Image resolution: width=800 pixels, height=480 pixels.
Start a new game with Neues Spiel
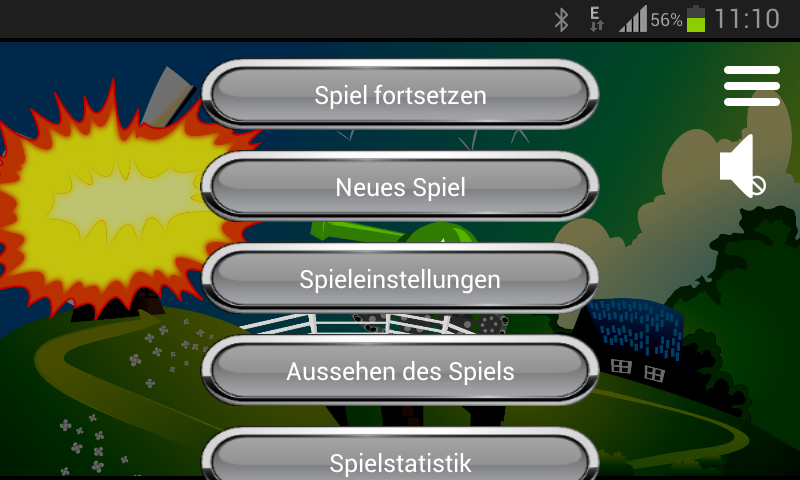click(400, 188)
